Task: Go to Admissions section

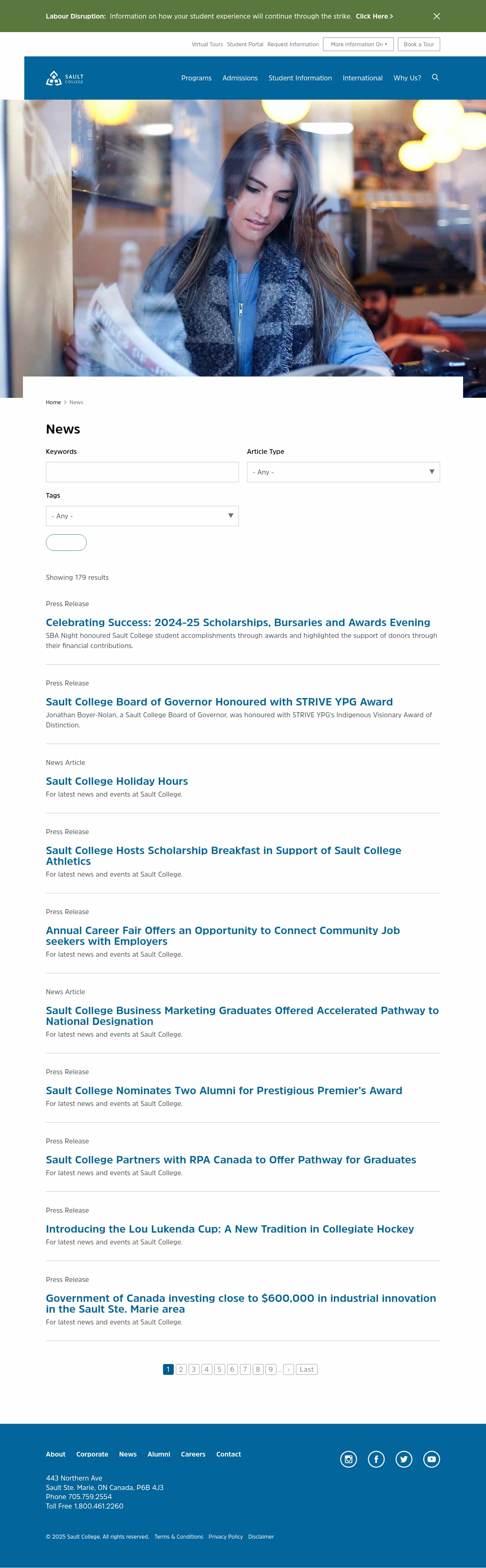Action: pos(240,78)
